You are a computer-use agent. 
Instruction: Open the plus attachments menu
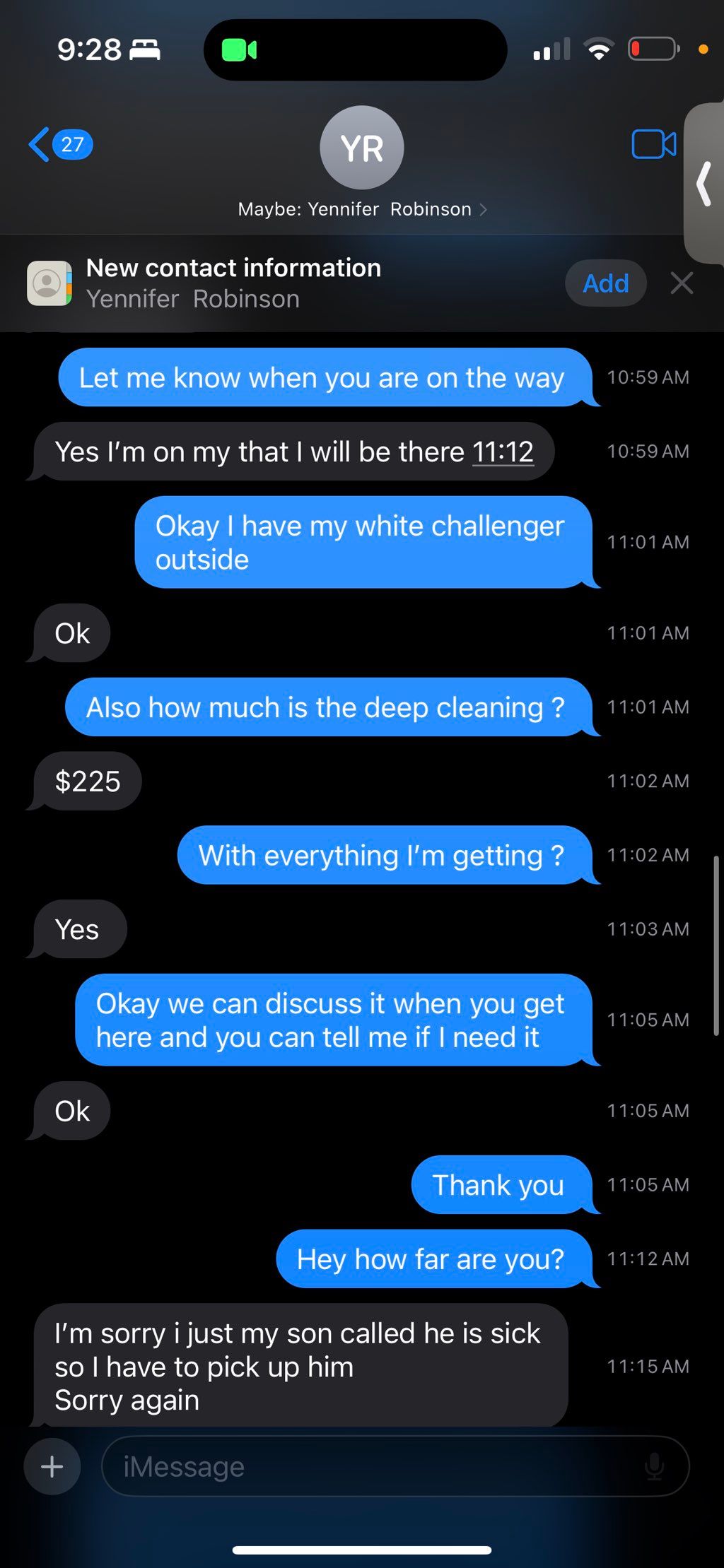point(52,1467)
